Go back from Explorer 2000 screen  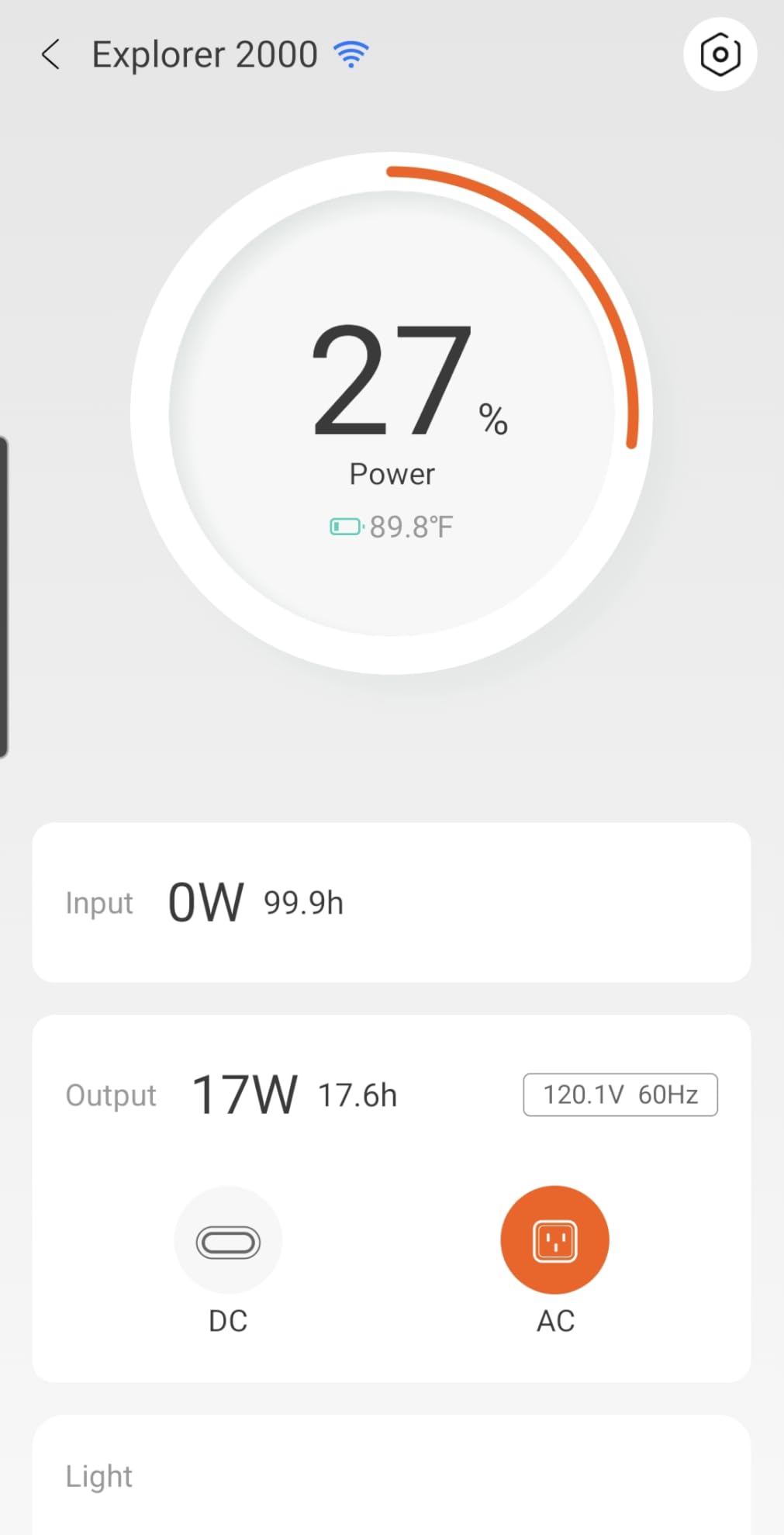tap(50, 55)
